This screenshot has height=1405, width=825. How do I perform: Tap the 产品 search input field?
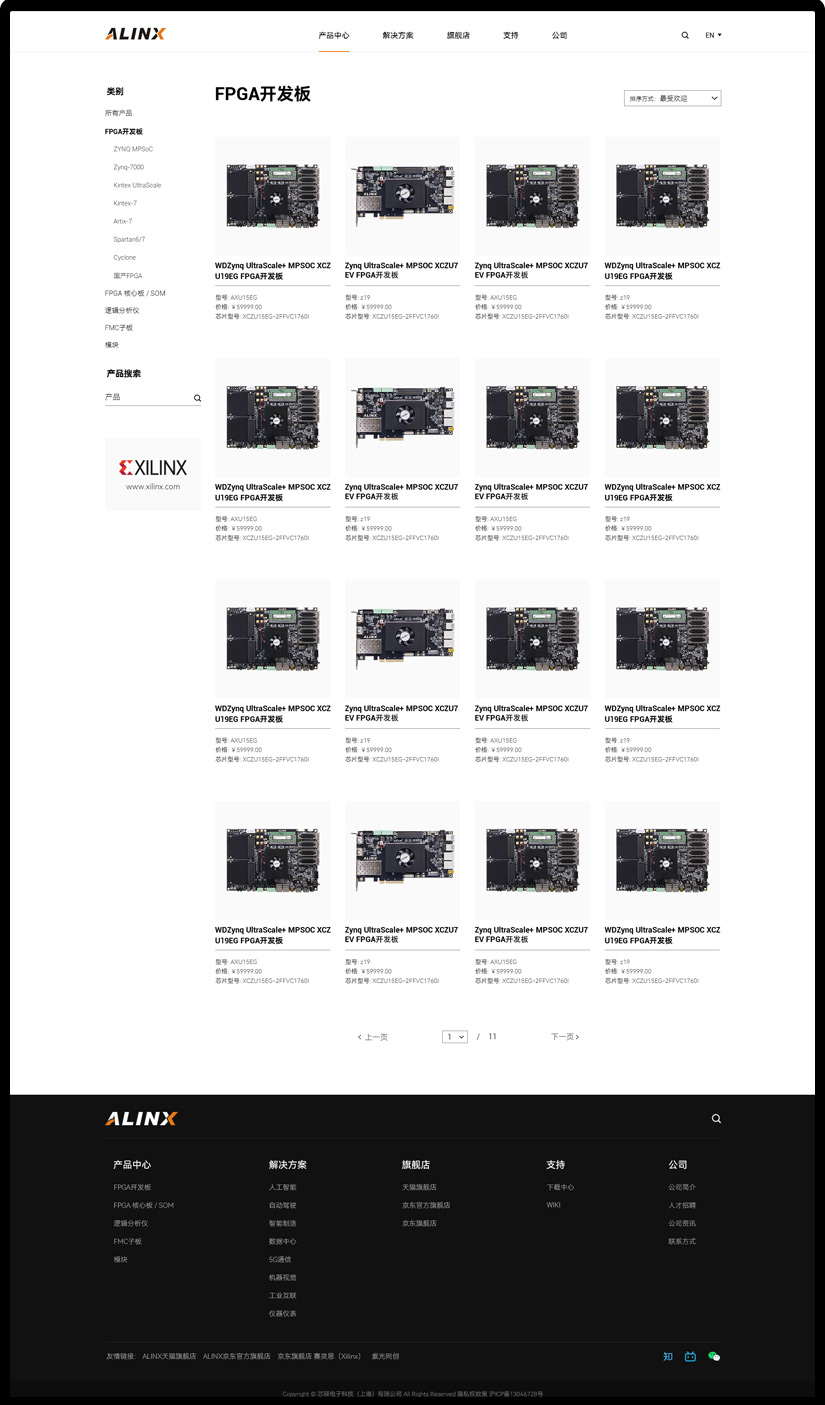pyautogui.click(x=146, y=397)
